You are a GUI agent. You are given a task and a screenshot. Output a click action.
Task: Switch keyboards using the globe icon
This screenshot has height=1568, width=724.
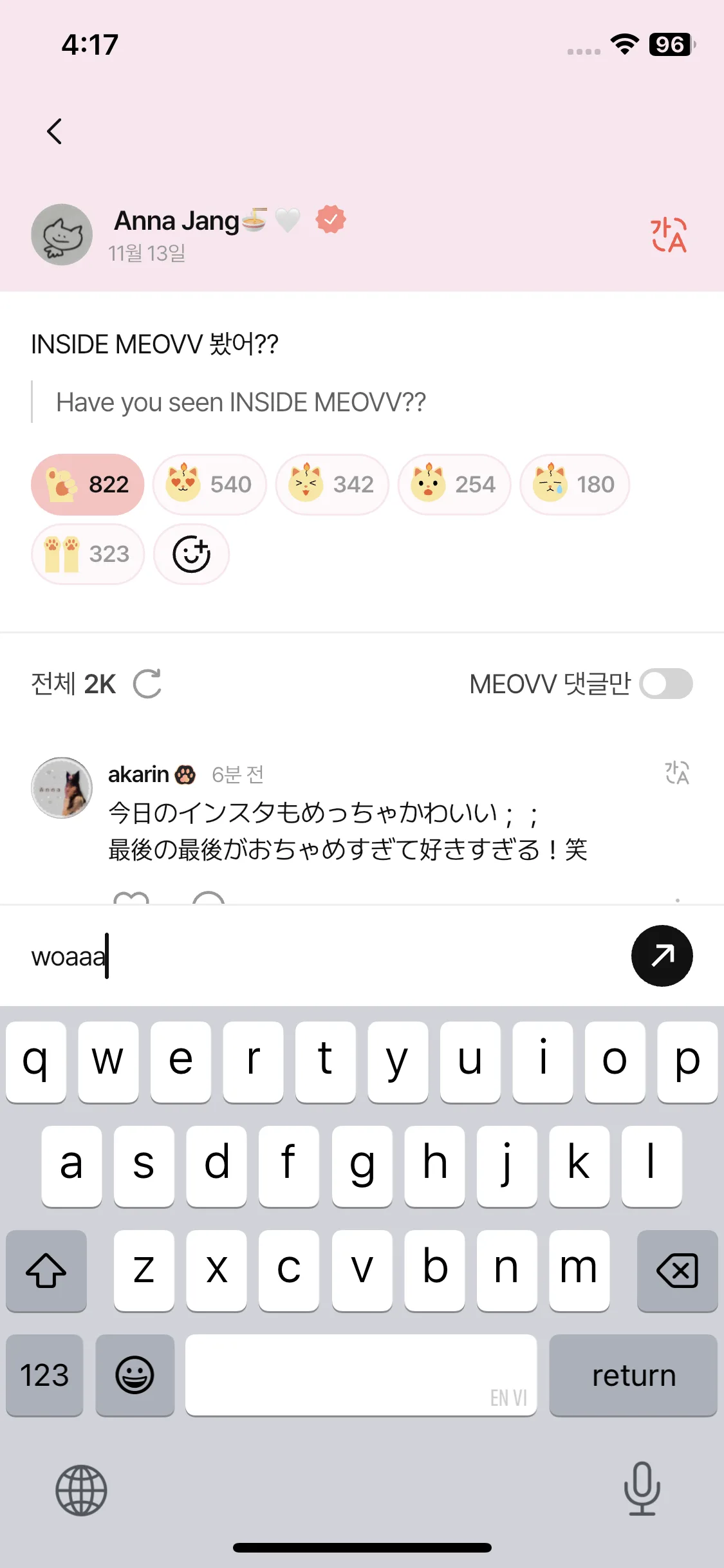(x=80, y=1491)
